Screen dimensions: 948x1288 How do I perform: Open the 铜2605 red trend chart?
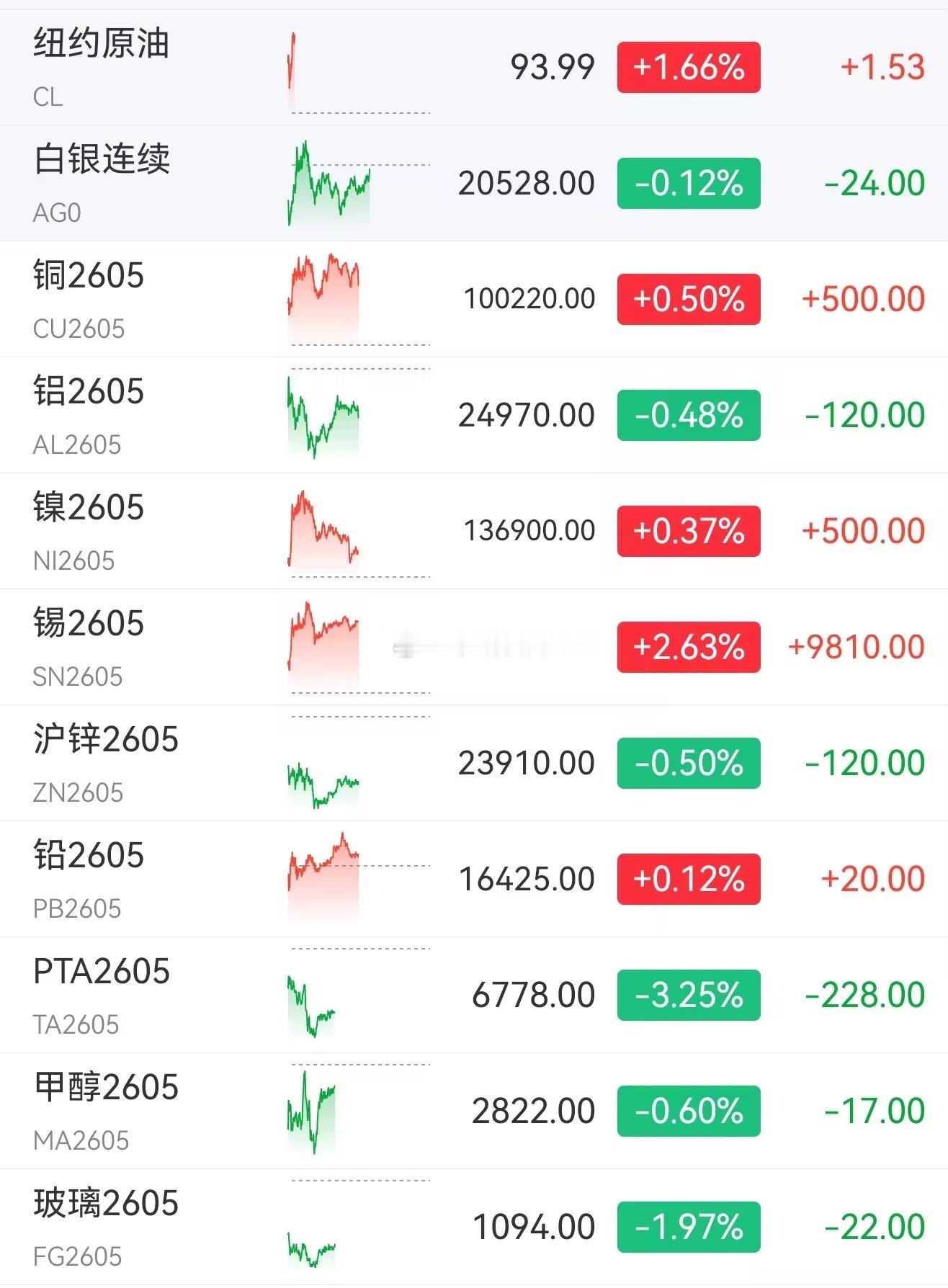[324, 295]
